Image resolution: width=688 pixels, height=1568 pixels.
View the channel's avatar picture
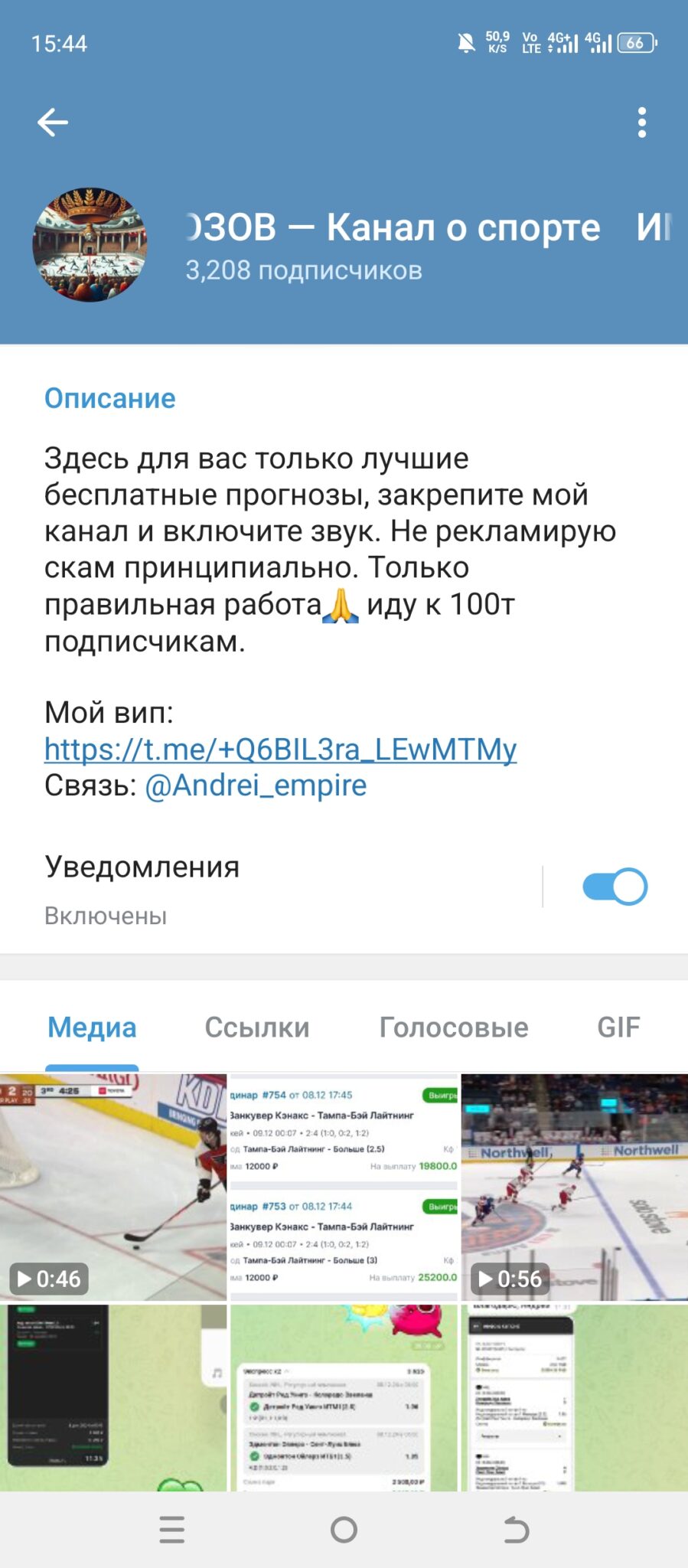pyautogui.click(x=90, y=244)
